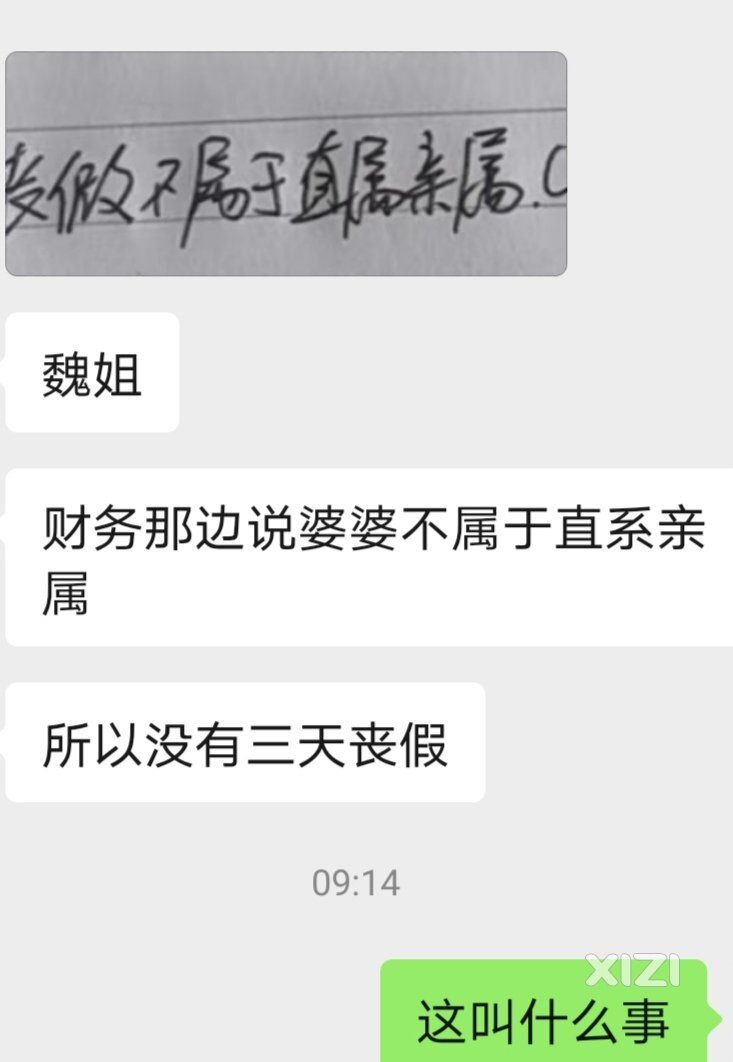The height and width of the screenshot is (1062, 733).
Task: Open the handwritten note photo message
Action: click(x=286, y=164)
